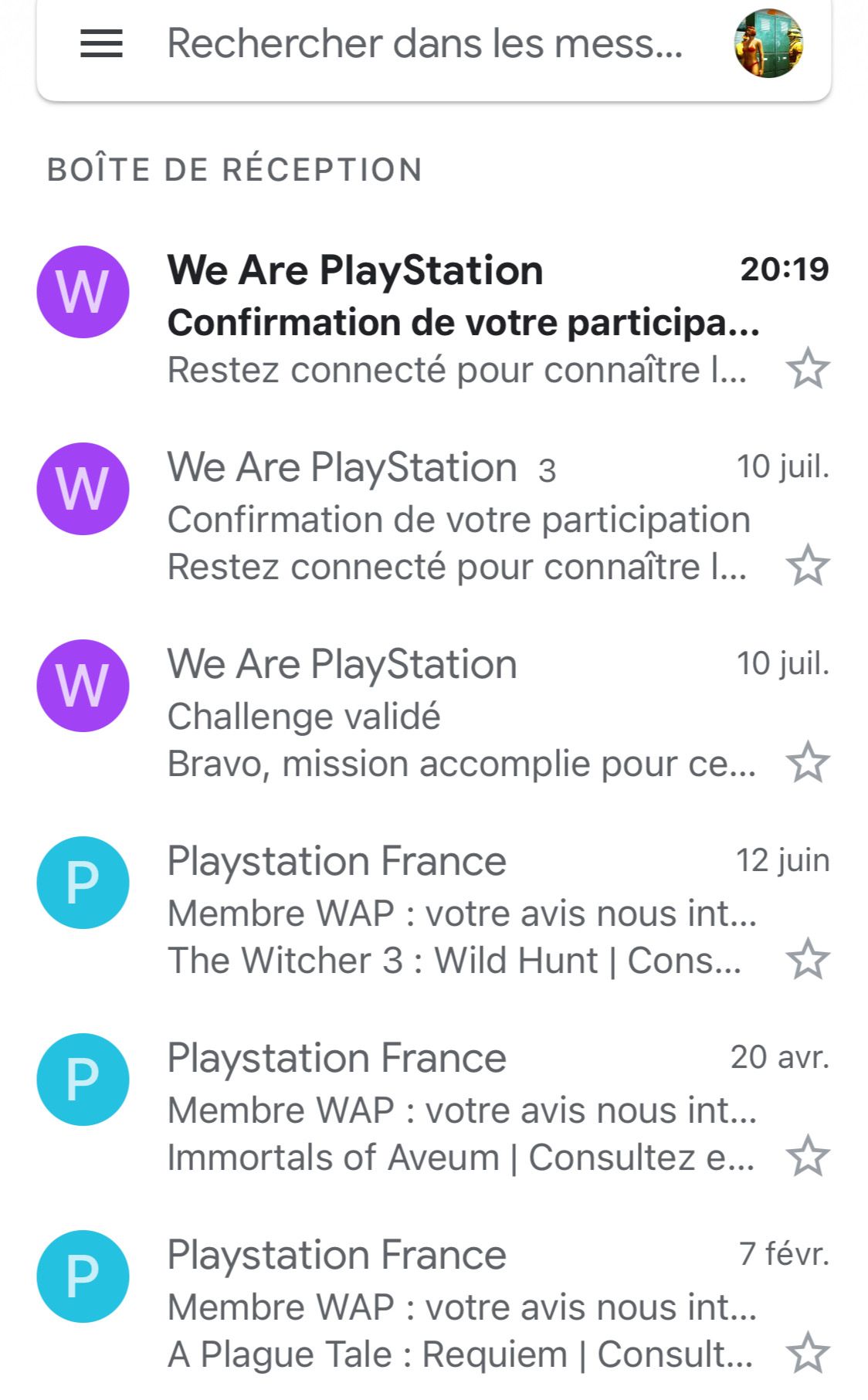Open the hamburger drawer menu

coord(101,43)
